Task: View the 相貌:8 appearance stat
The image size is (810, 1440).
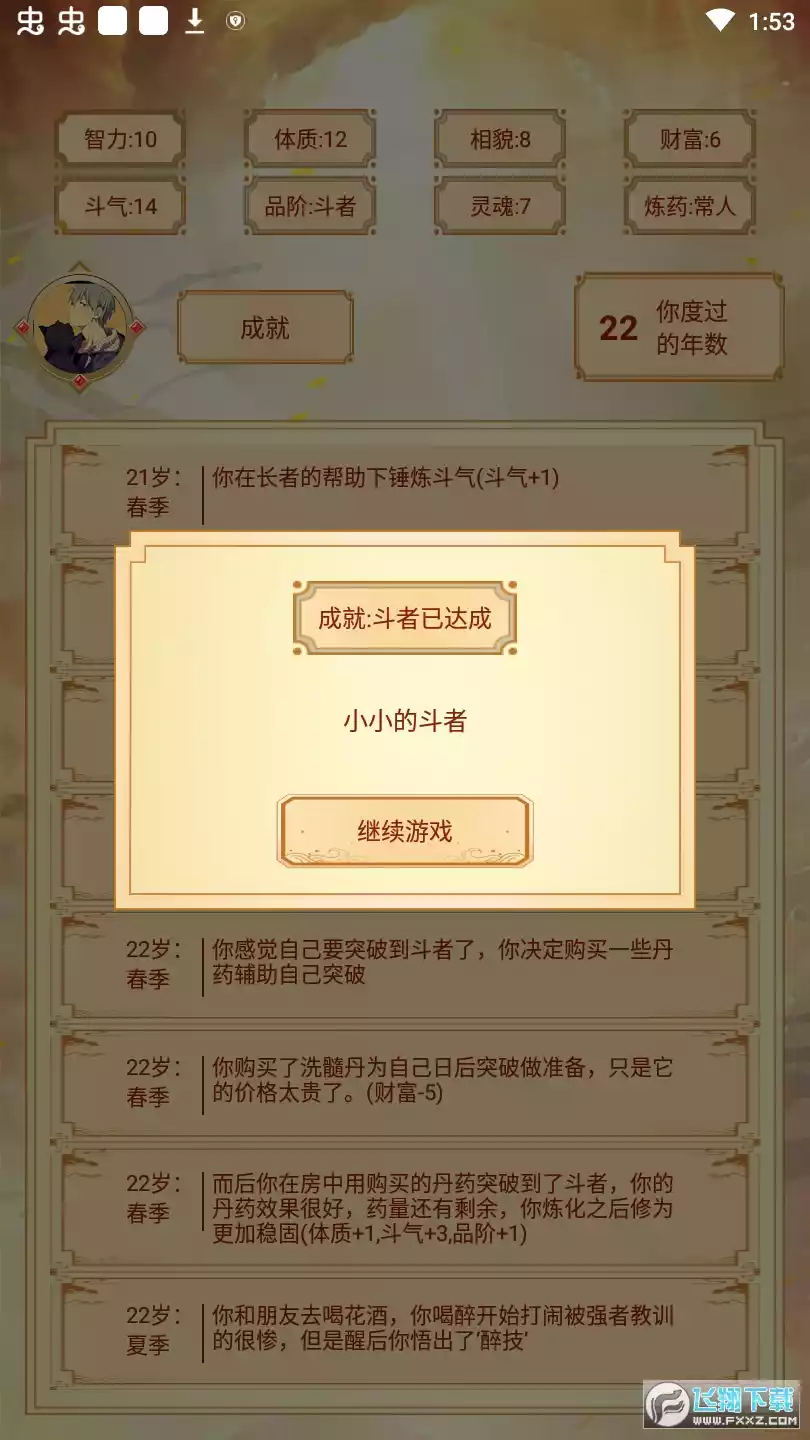Action: click(500, 140)
